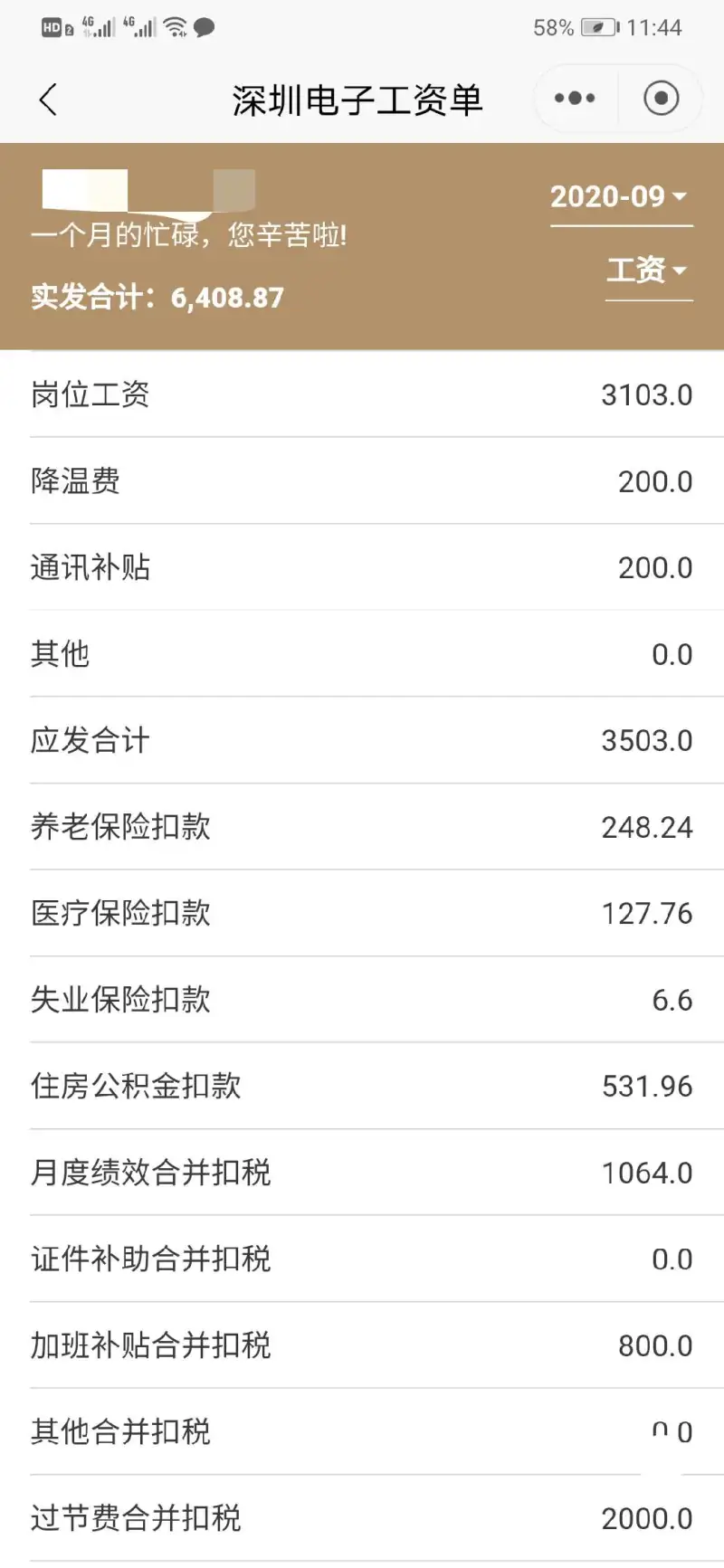The image size is (724, 1568).
Task: Tap the 58% battery percentage text
Action: [550, 27]
